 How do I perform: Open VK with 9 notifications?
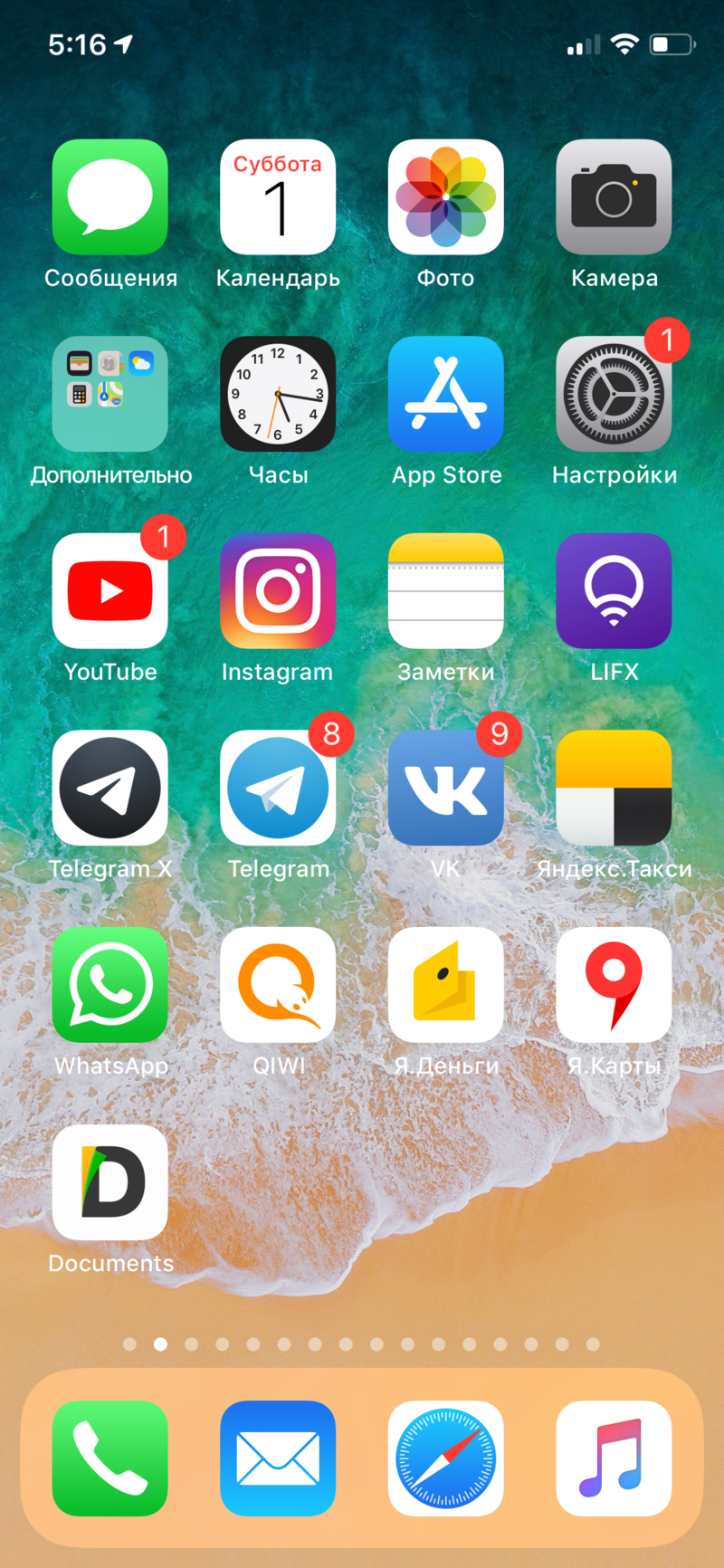[x=446, y=788]
